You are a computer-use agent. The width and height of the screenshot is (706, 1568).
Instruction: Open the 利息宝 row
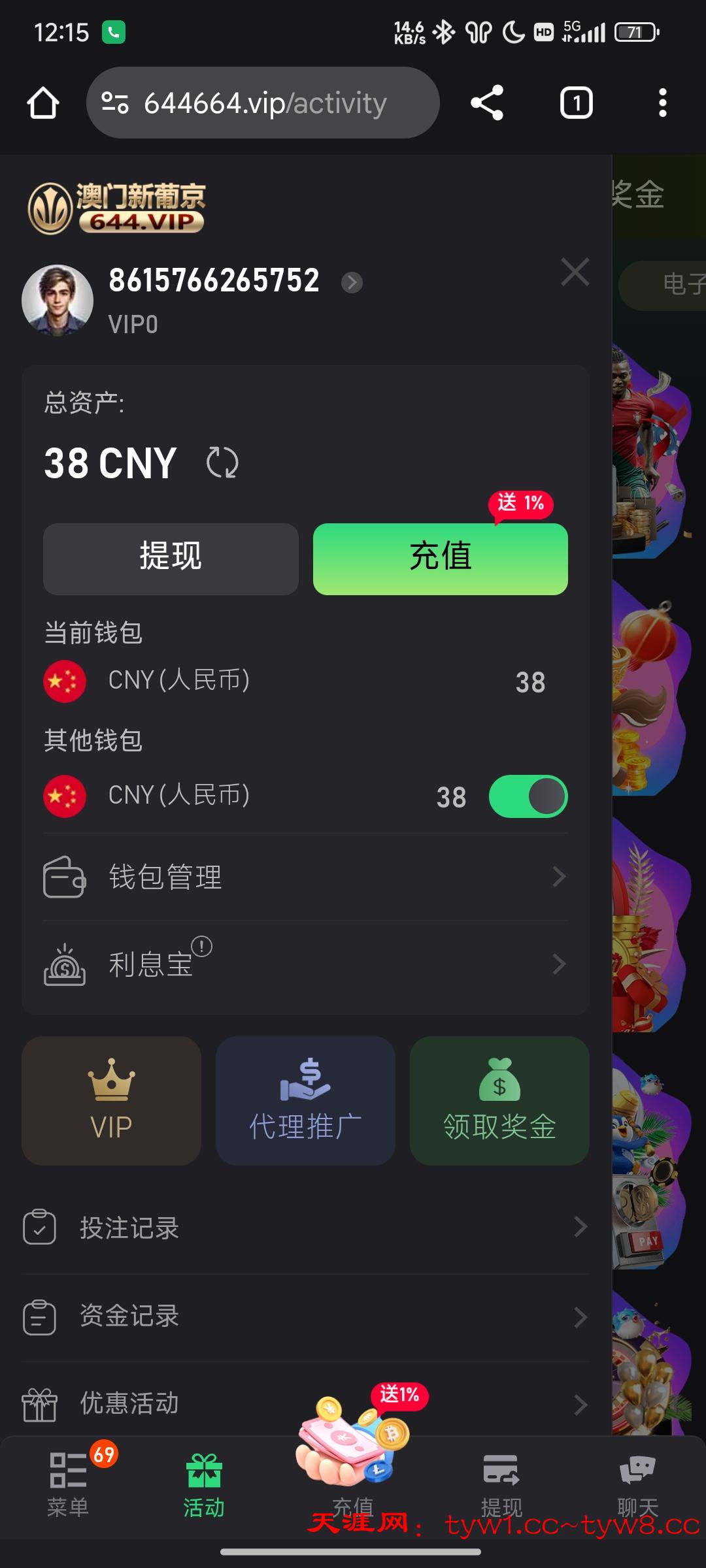305,964
